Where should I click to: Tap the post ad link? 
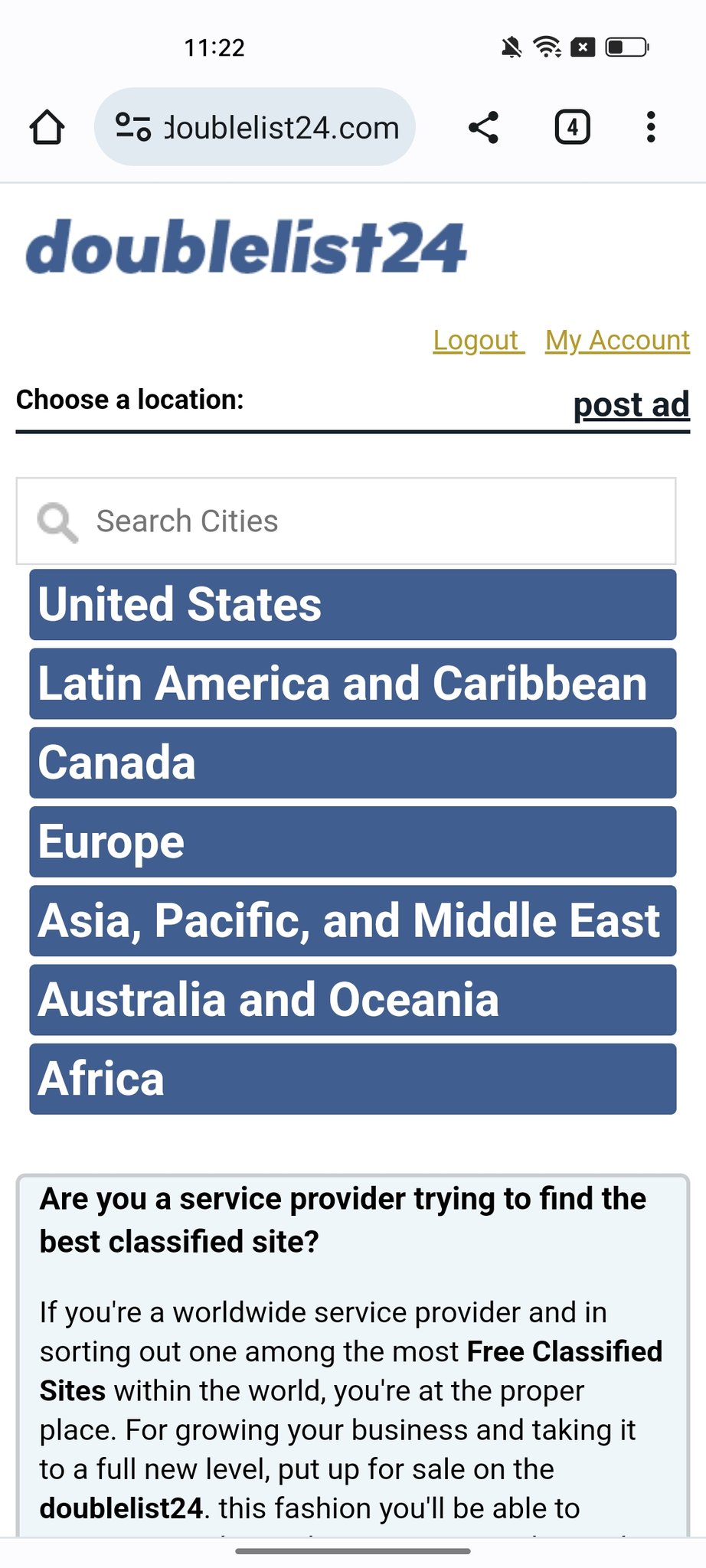point(632,404)
